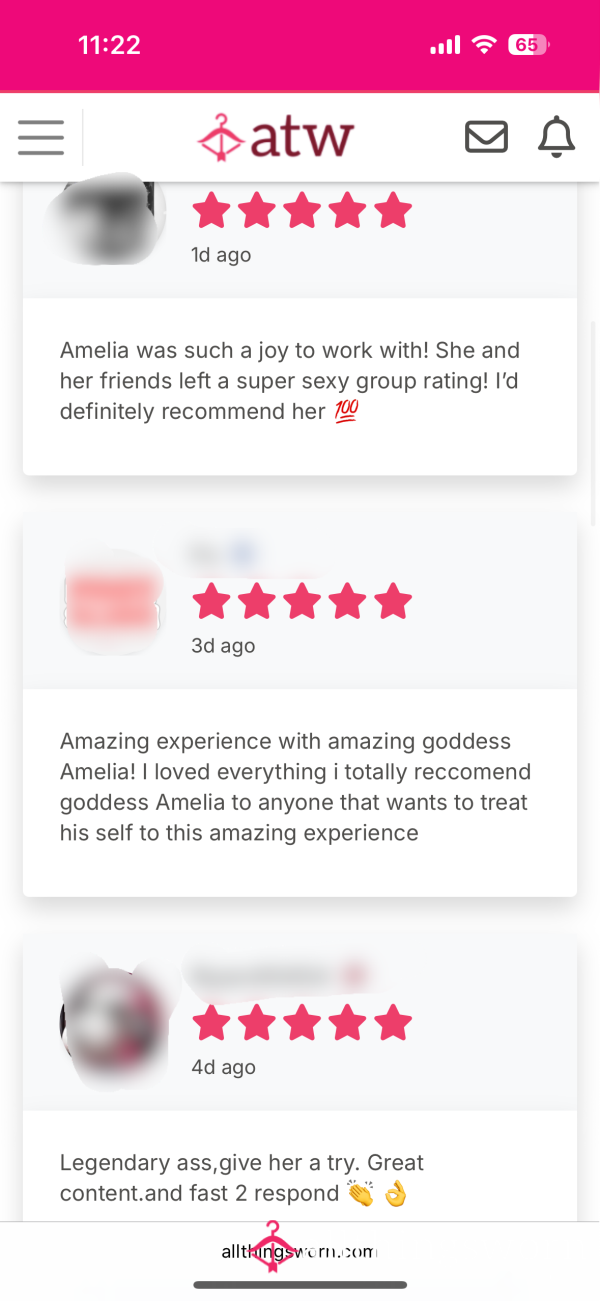
Task: Open reviewer avatar on the 3d ago review
Action: pos(112,601)
